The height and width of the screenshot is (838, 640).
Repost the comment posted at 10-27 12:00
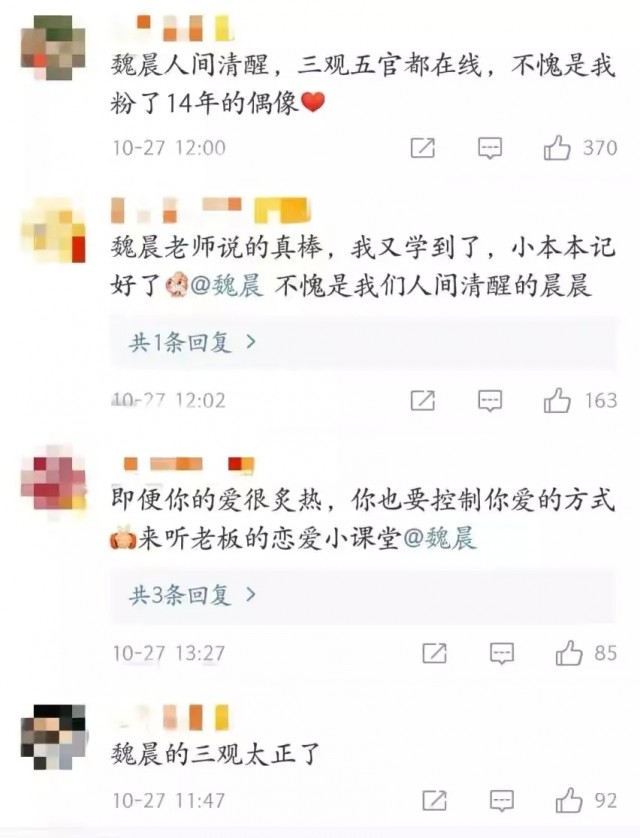click(x=422, y=148)
